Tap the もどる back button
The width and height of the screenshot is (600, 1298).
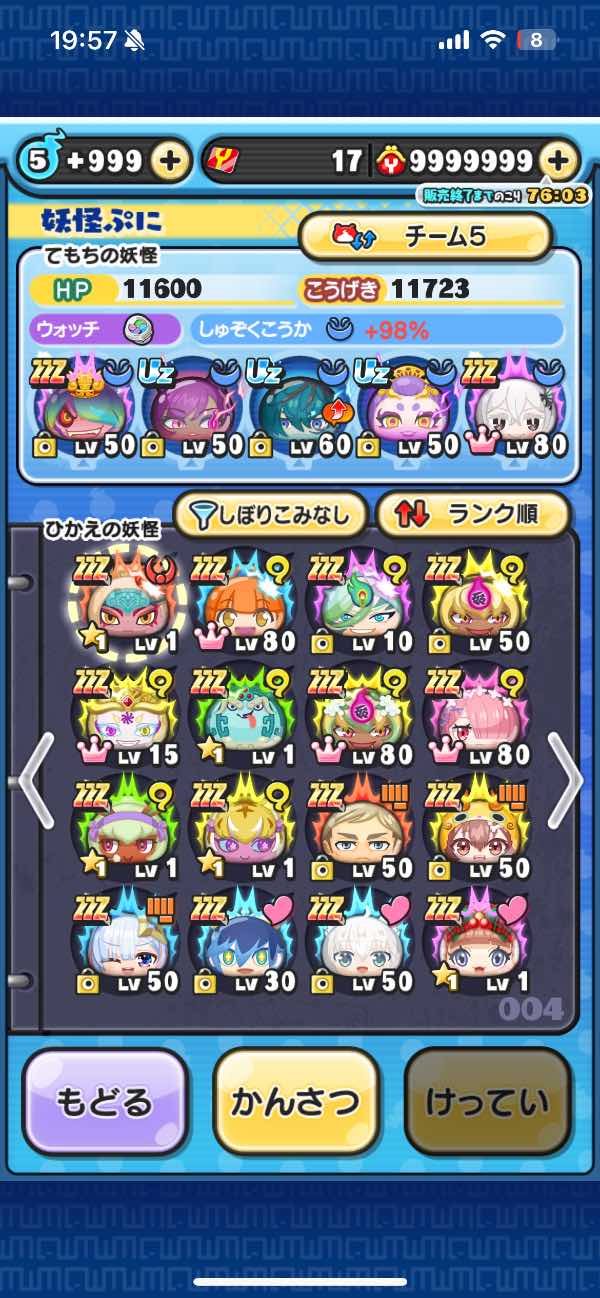click(x=105, y=1102)
